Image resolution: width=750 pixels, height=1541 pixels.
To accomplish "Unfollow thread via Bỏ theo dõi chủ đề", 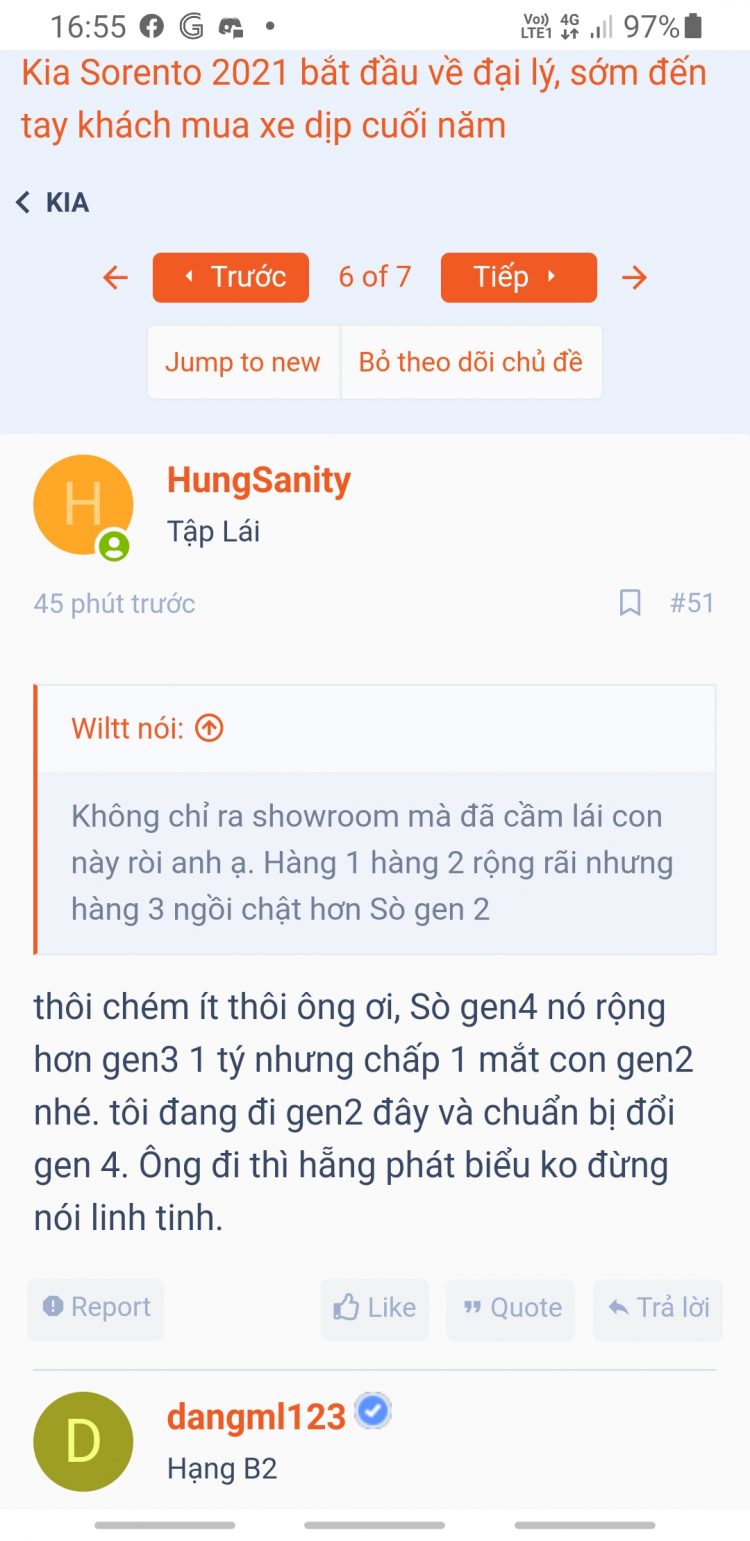I will pyautogui.click(x=471, y=362).
